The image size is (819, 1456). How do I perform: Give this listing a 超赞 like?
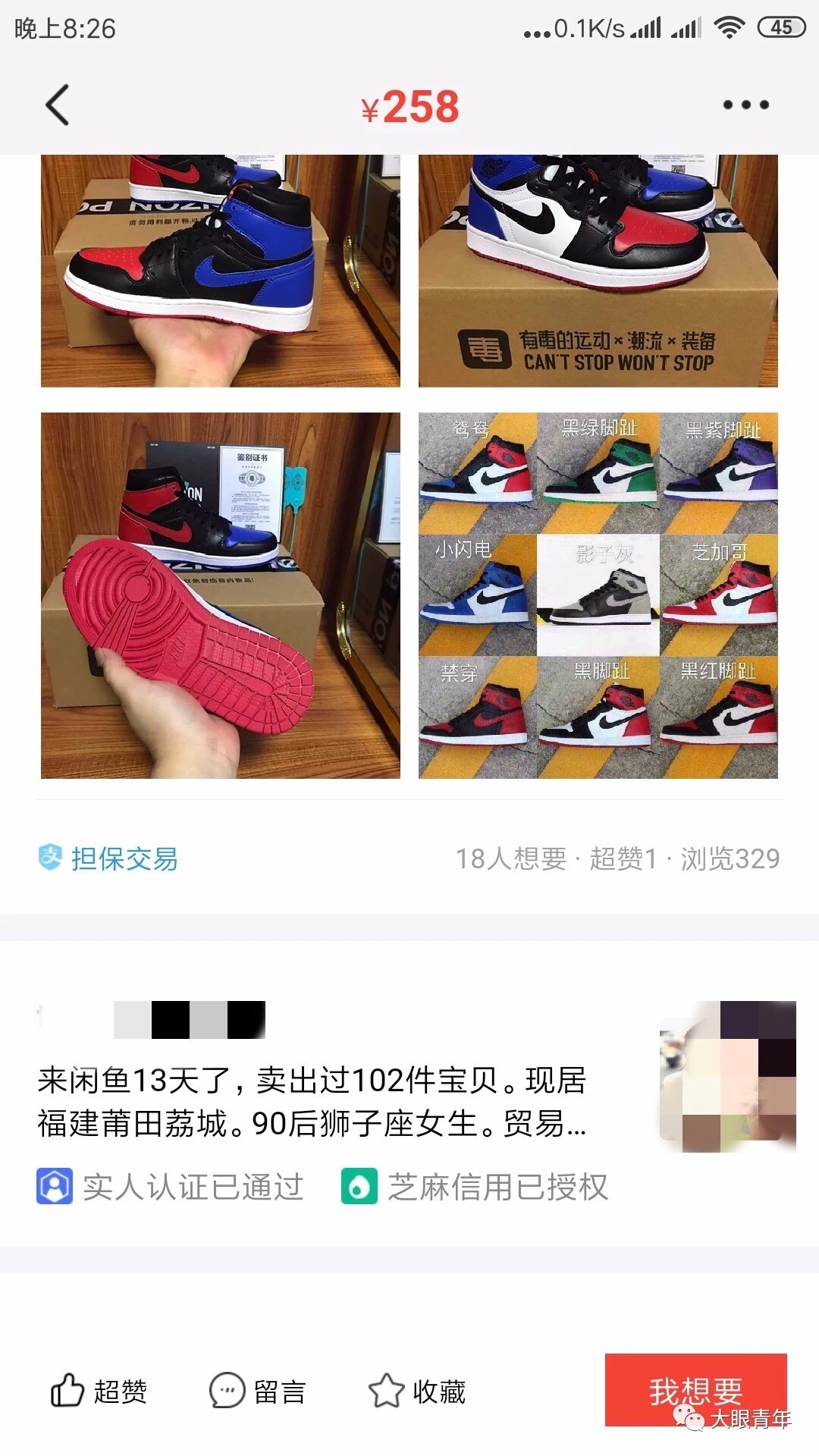(x=99, y=1392)
